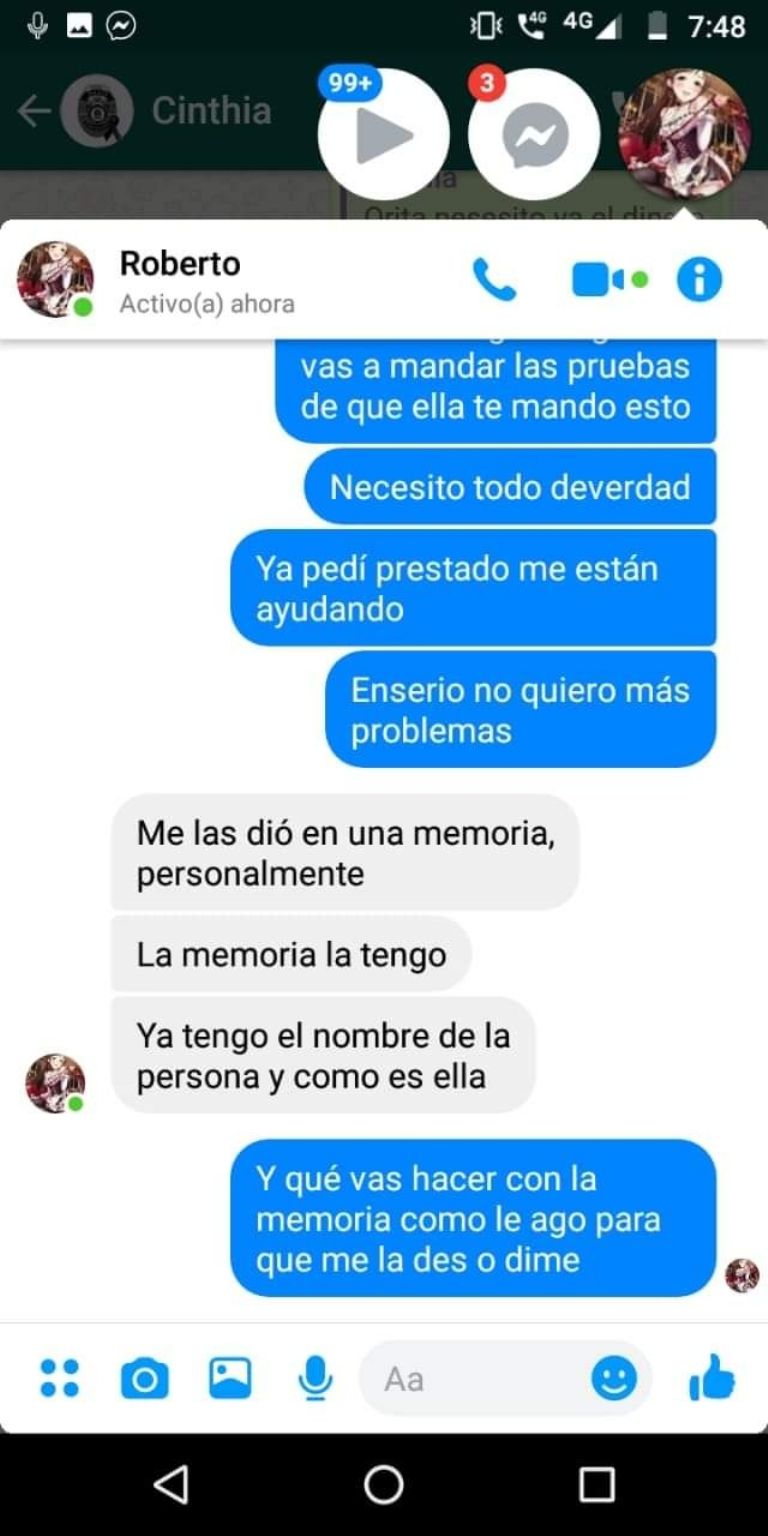Open Roberto's profile picture in the header
Screen dimensions: 768x1536
tap(55, 279)
